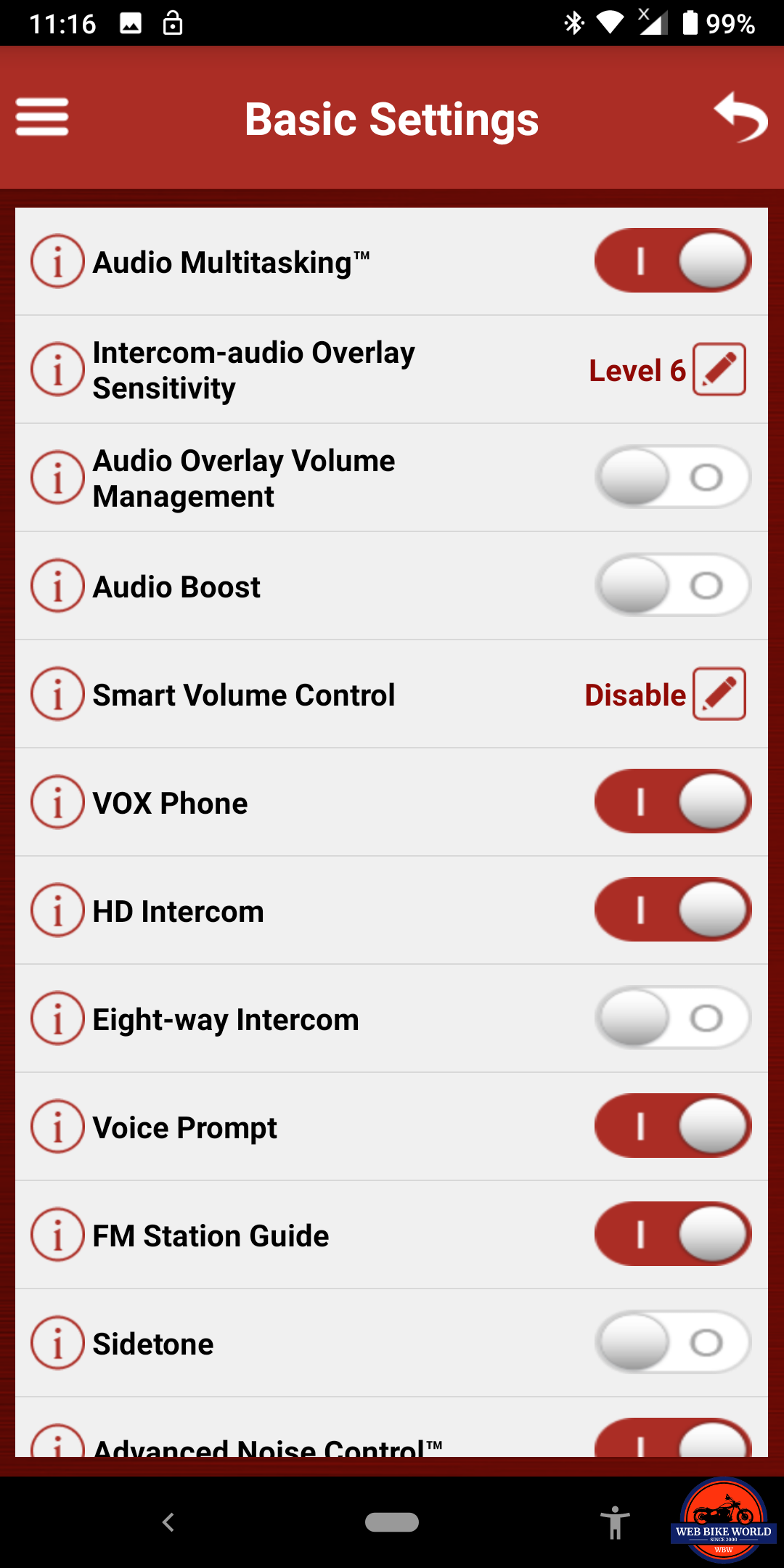The image size is (784, 1568).
Task: Open the hamburger menu
Action: 42,117
